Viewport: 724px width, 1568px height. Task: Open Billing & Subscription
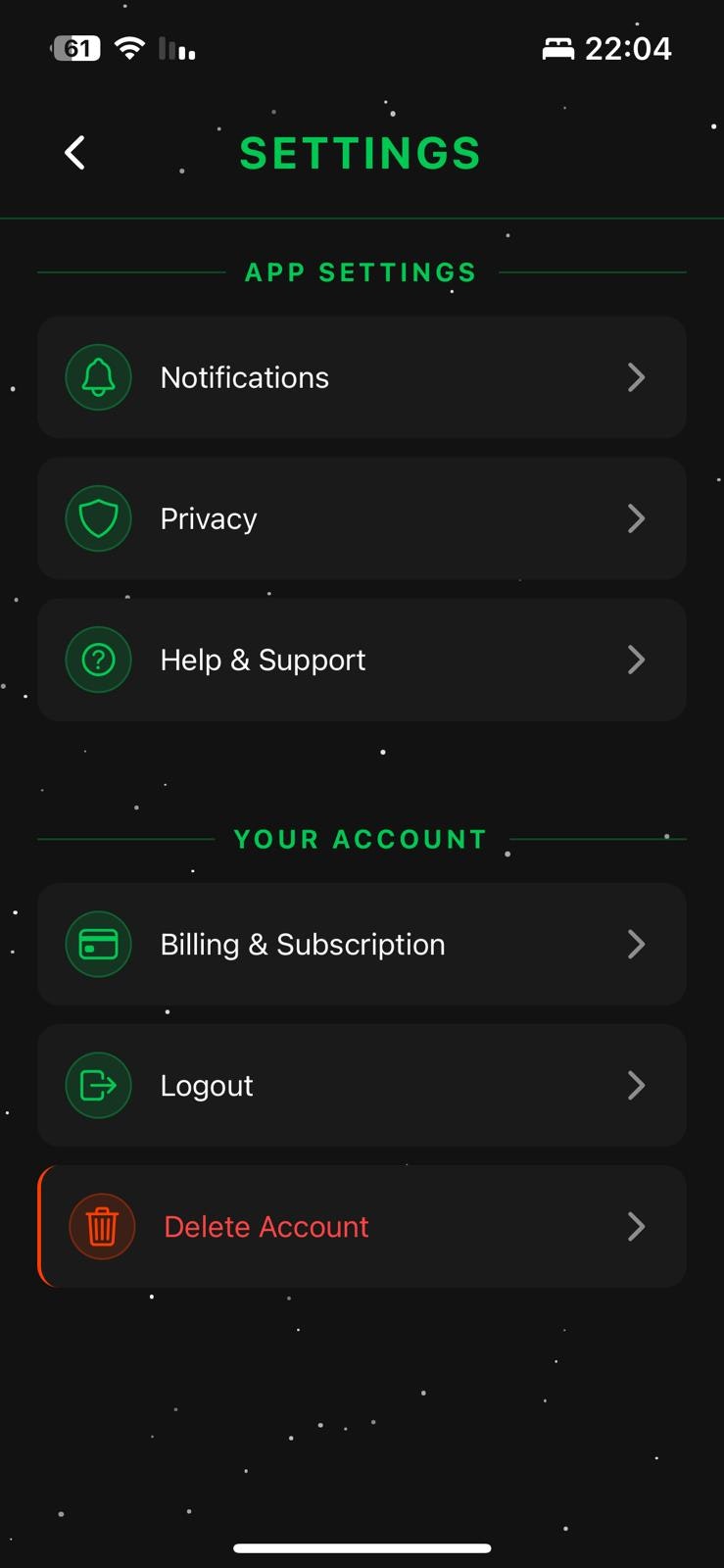[362, 944]
